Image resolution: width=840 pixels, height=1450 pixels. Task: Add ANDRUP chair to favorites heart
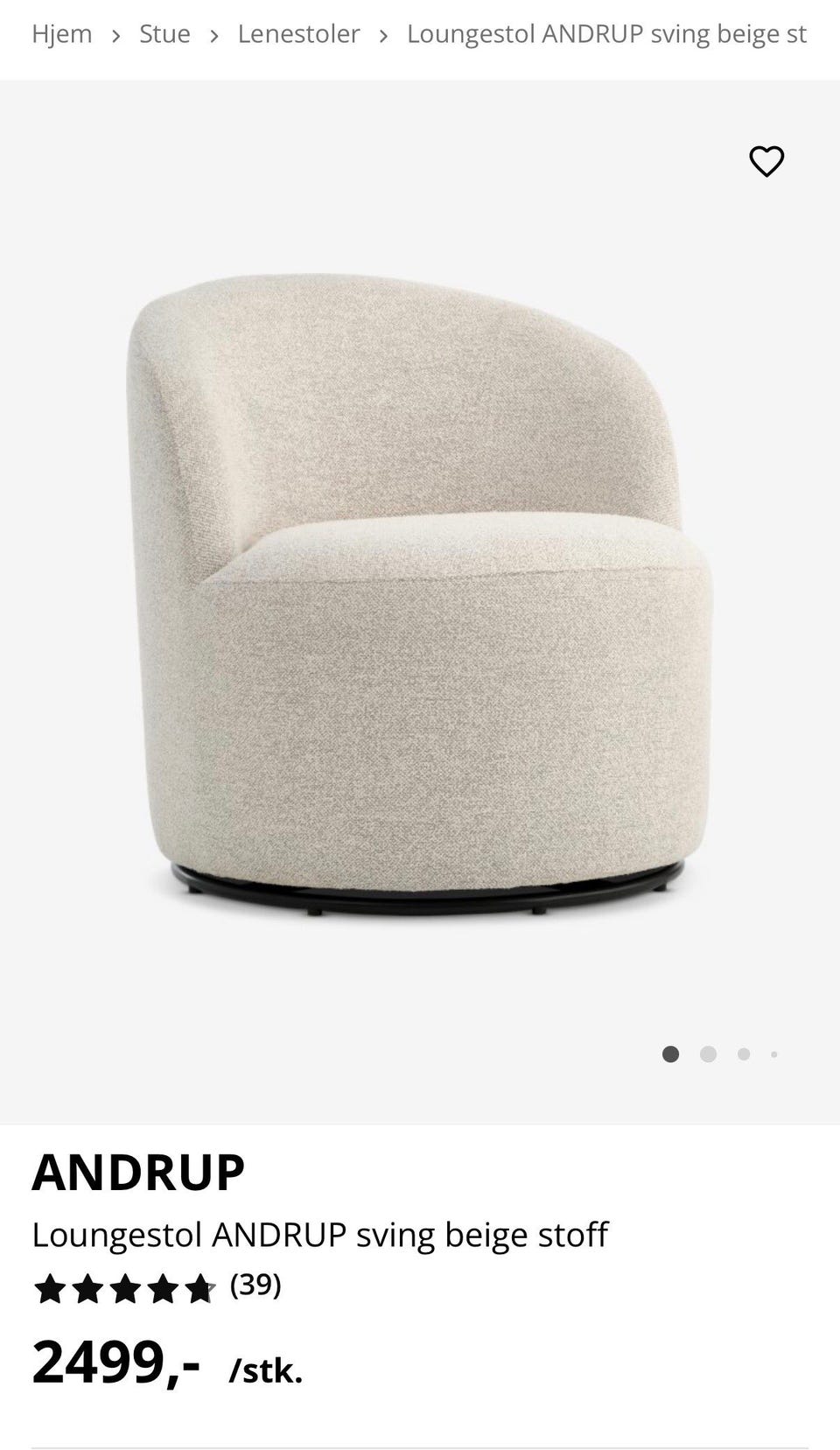pos(766,161)
